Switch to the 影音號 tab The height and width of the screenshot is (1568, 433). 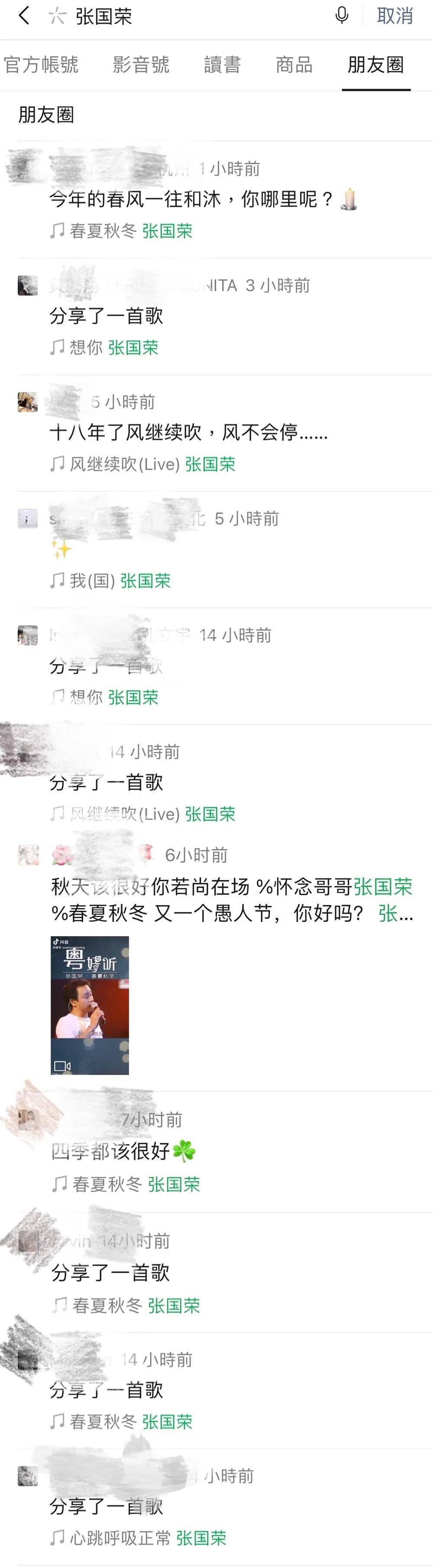click(x=141, y=65)
